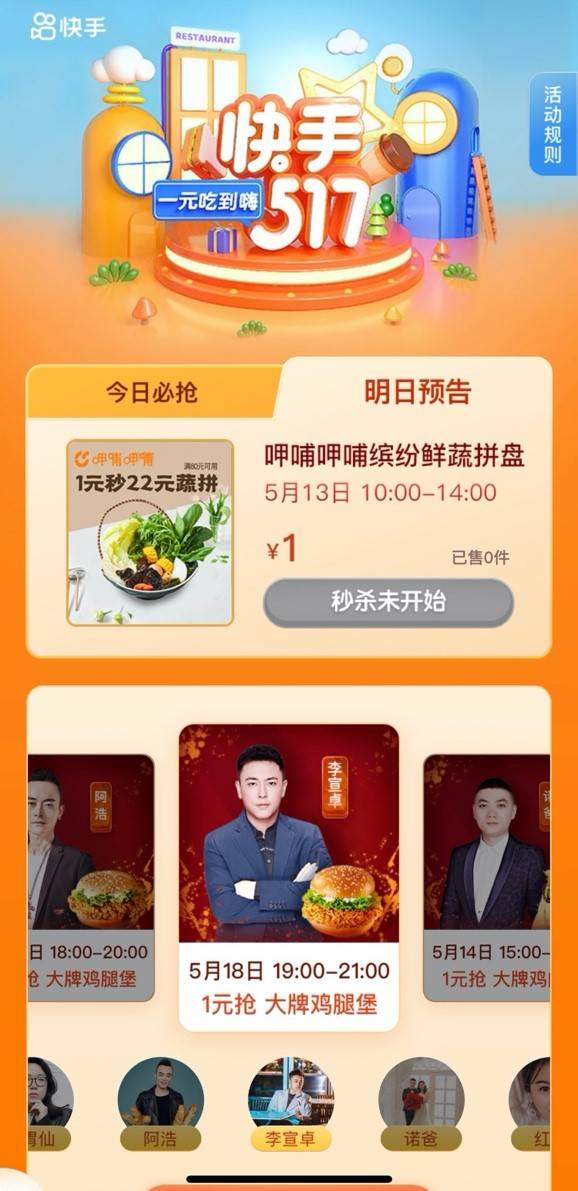The height and width of the screenshot is (1191, 578).
Task: Switch to the 今日必抢 tab
Action: [x=151, y=392]
